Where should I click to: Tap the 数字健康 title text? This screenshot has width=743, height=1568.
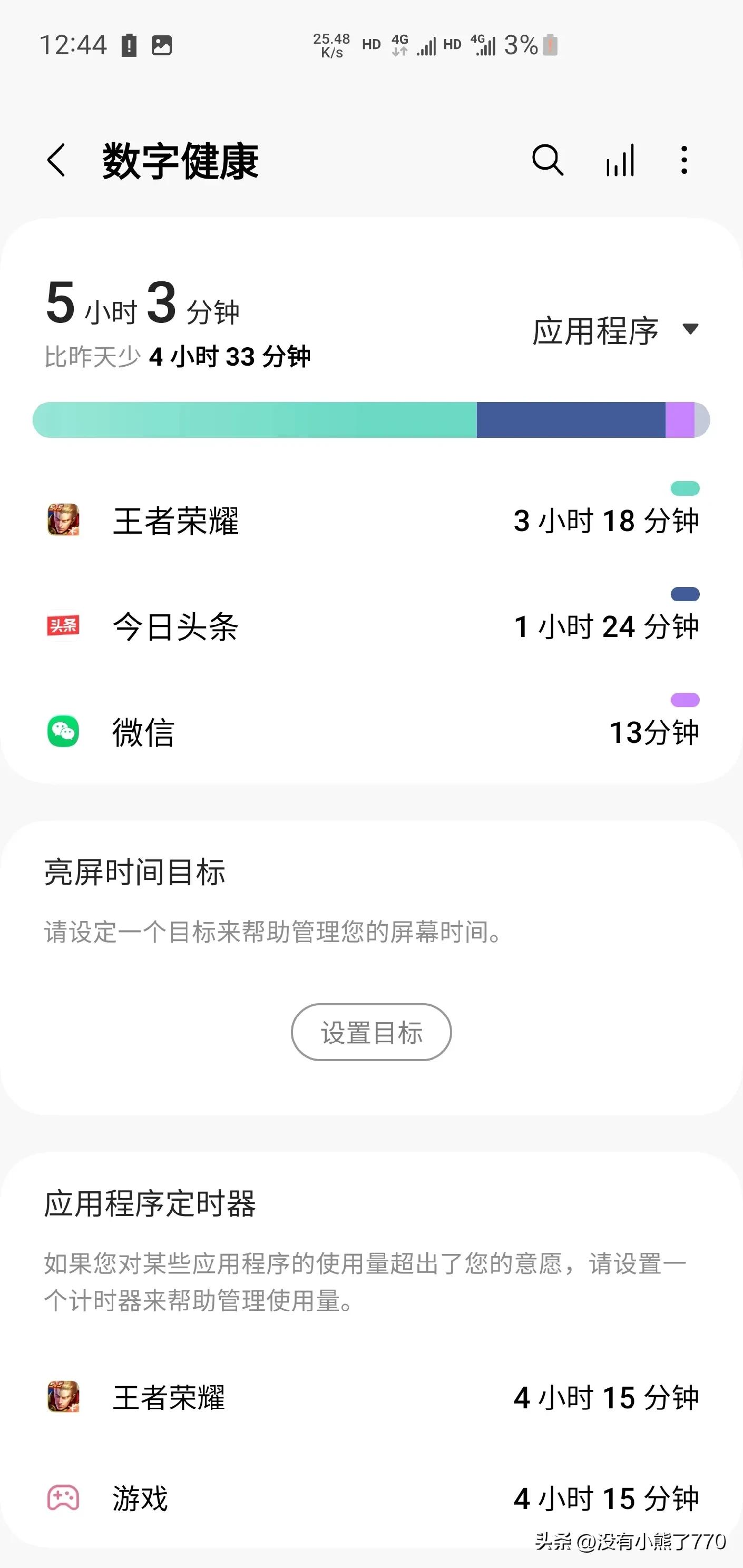180,161
